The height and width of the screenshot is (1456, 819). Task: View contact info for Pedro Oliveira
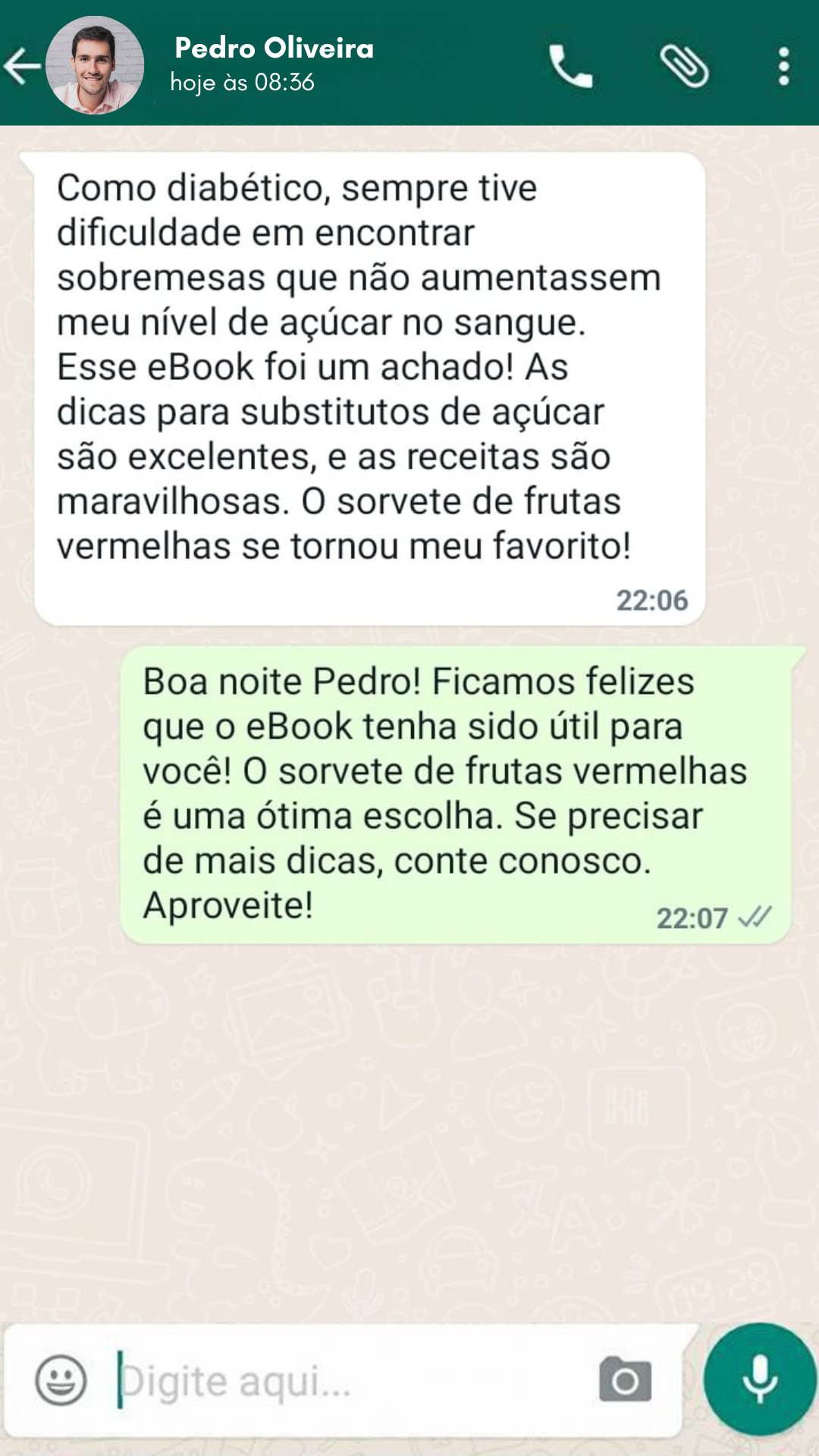275,49
